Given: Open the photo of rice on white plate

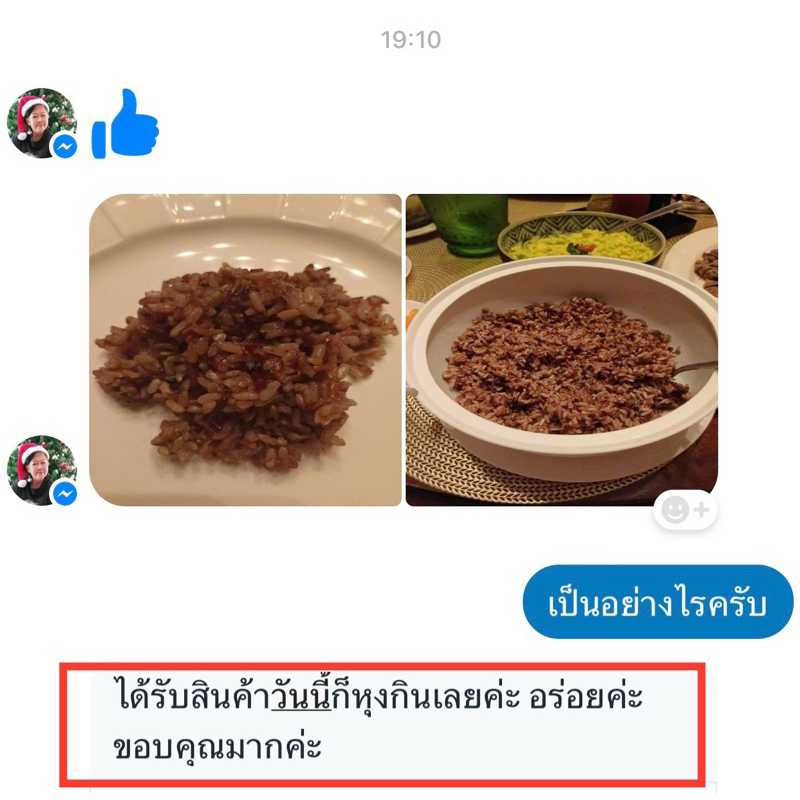Looking at the screenshot, I should click(x=245, y=350).
